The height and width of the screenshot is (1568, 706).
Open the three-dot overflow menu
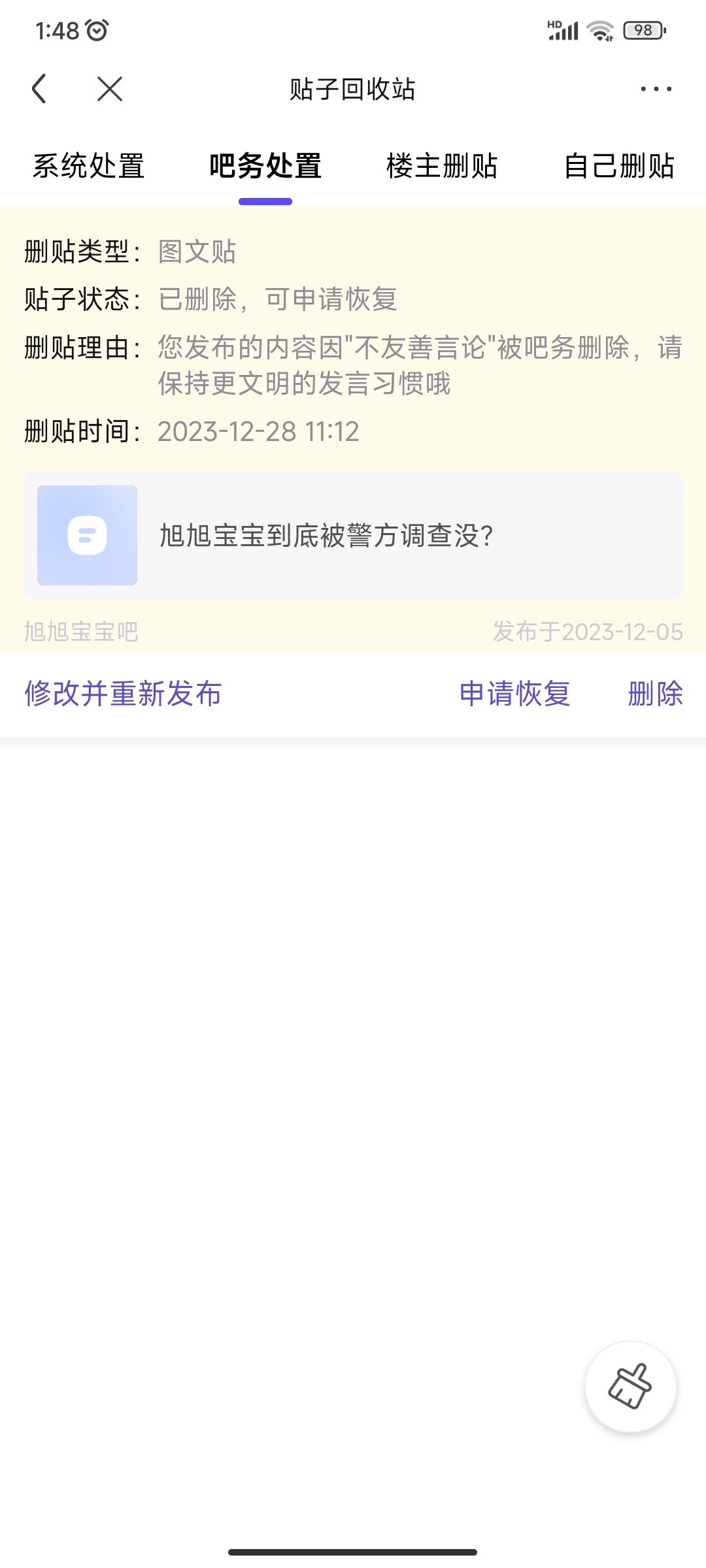pyautogui.click(x=656, y=89)
